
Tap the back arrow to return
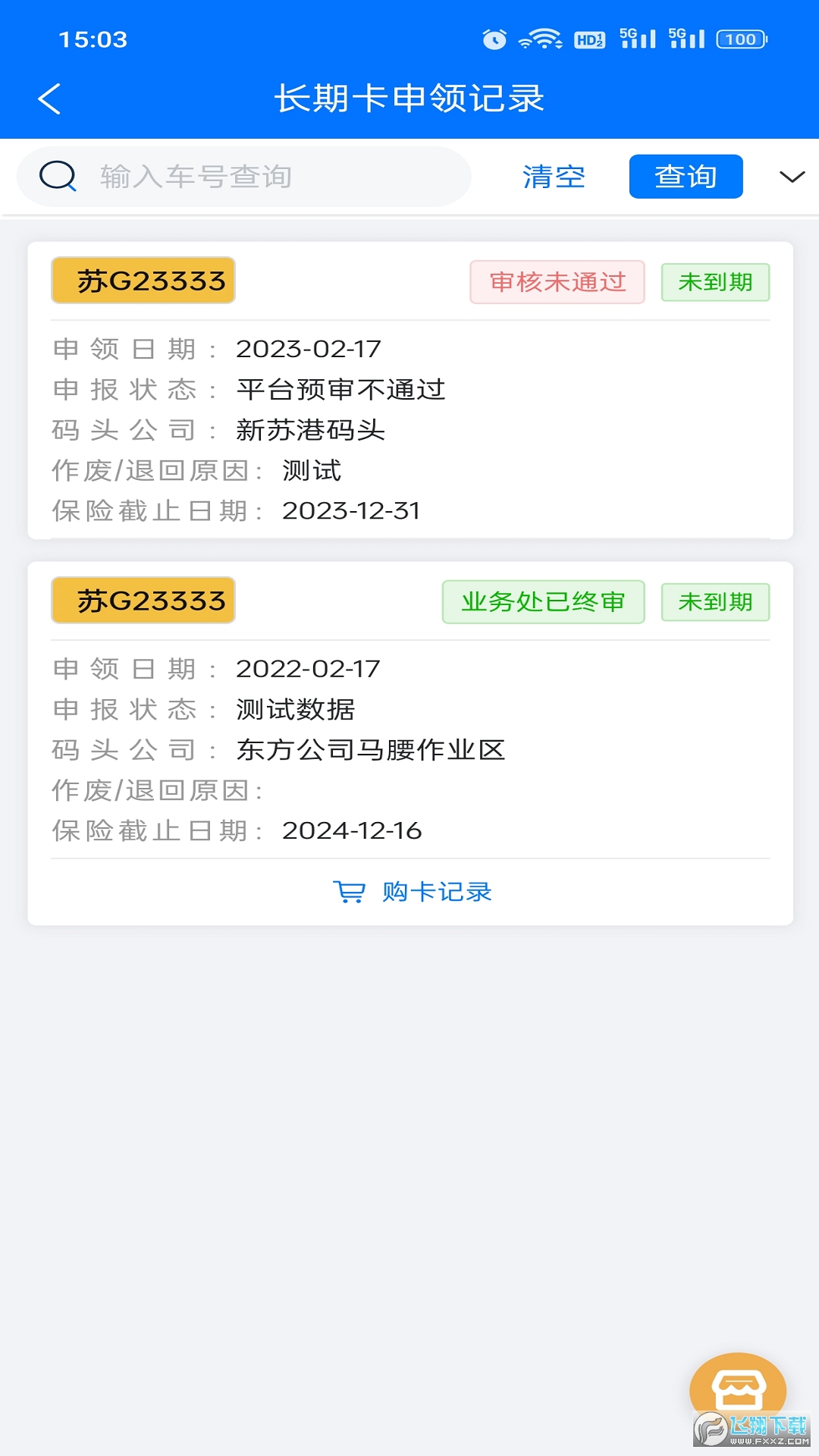pyautogui.click(x=49, y=99)
